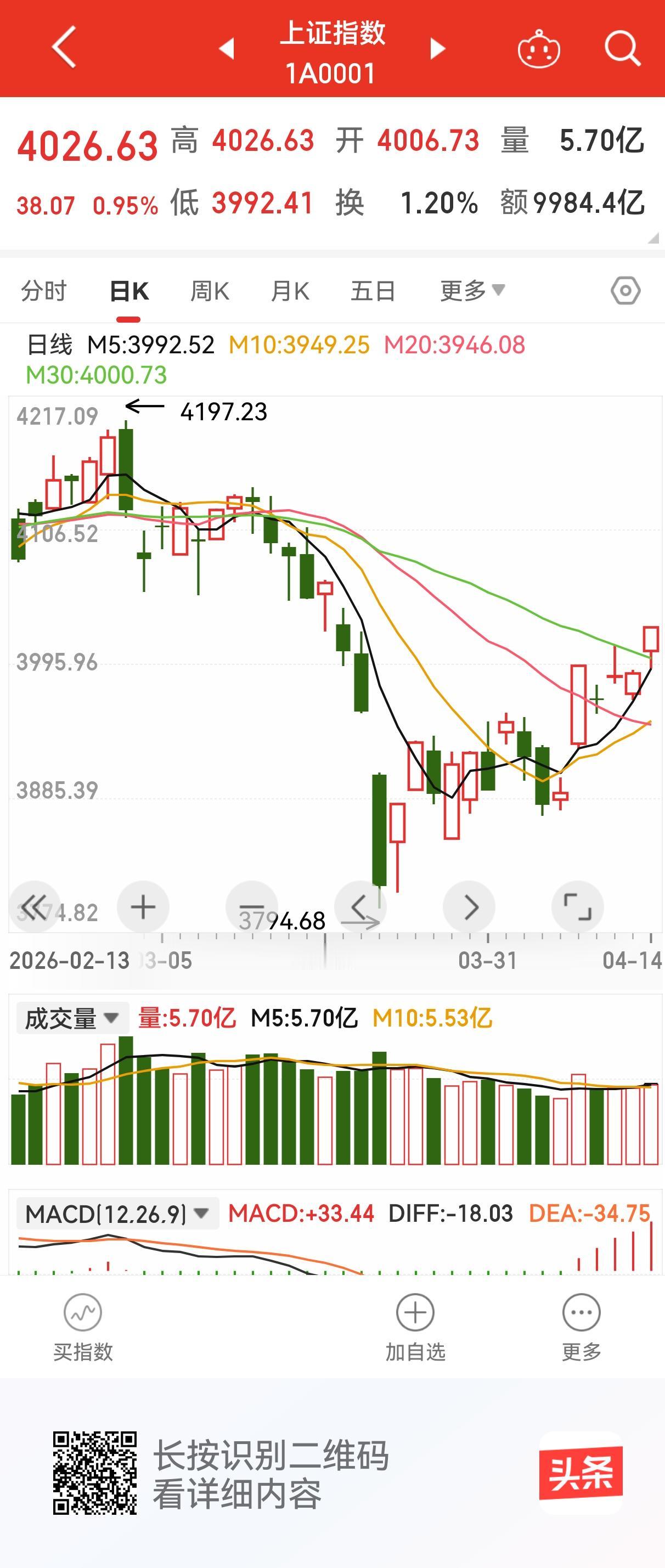Open the robot assistant icon
Viewport: 665px width, 1568px height.
538,48
